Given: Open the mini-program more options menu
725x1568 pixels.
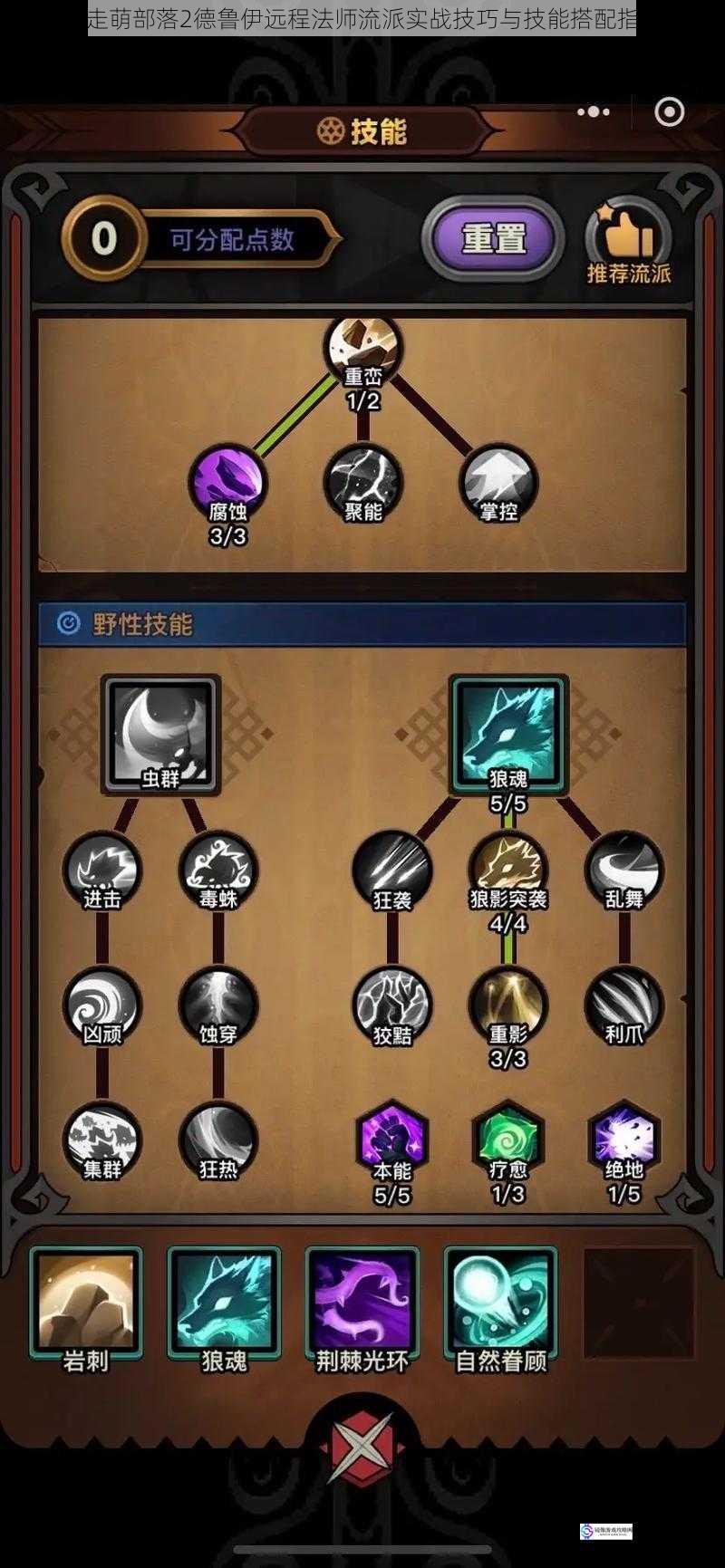Looking at the screenshot, I should tap(594, 111).
